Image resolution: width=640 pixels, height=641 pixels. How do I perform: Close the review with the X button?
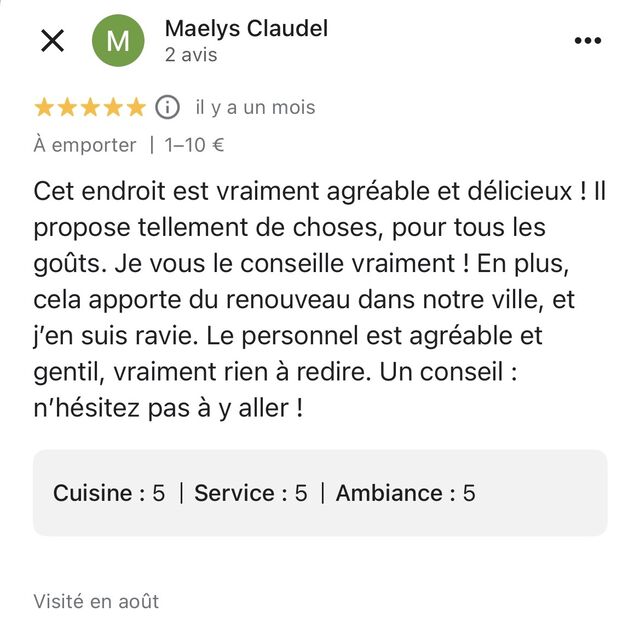click(53, 41)
